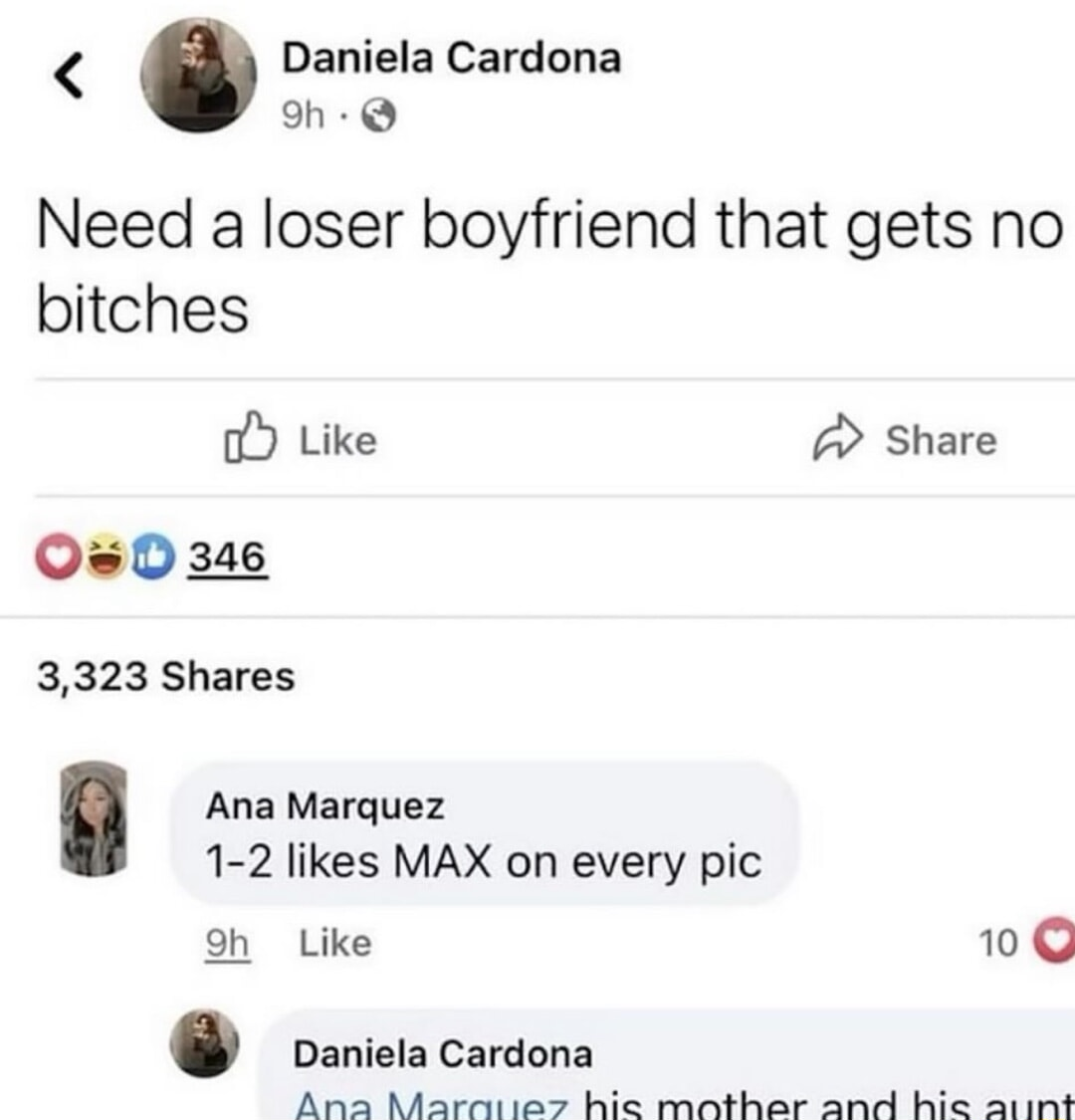This screenshot has height=1120, width=1075.
Task: Like Daniela Cardona's post
Action: click(303, 440)
